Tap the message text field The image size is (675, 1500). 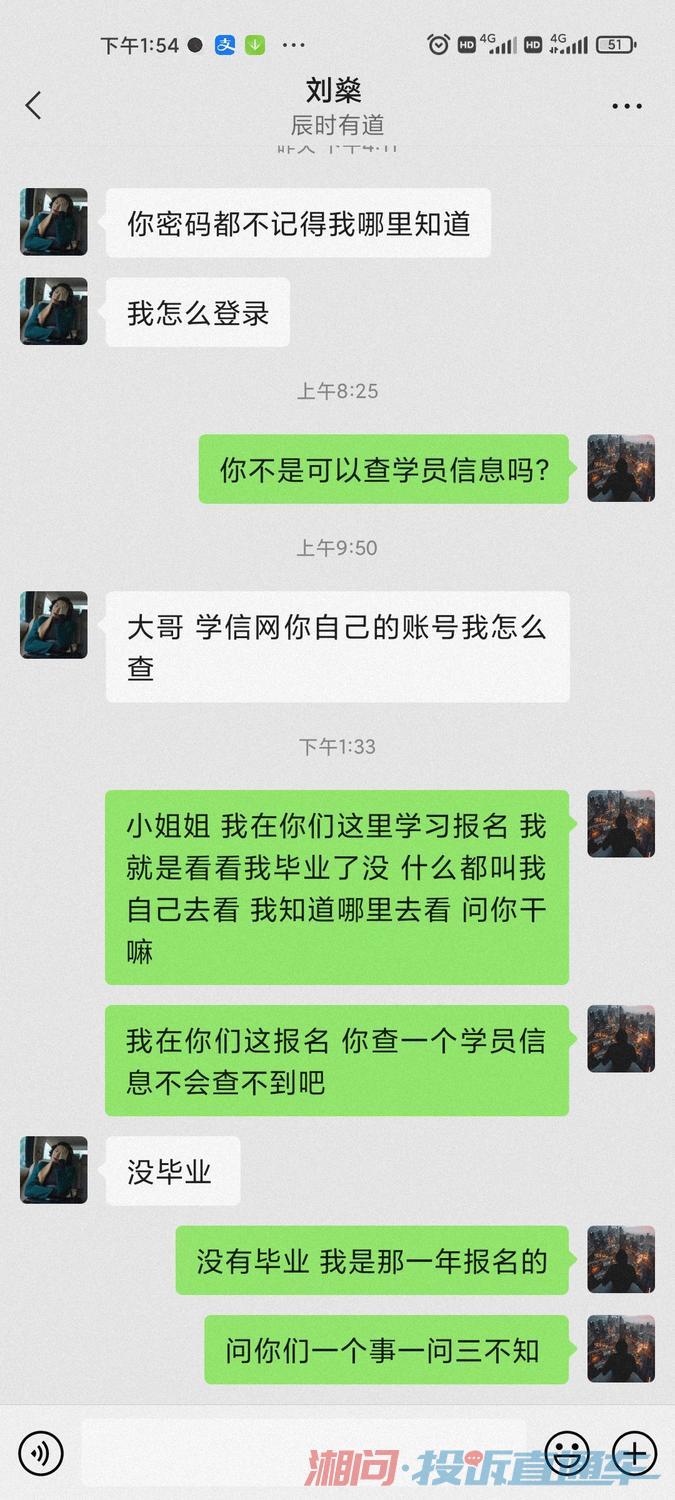(304, 1452)
